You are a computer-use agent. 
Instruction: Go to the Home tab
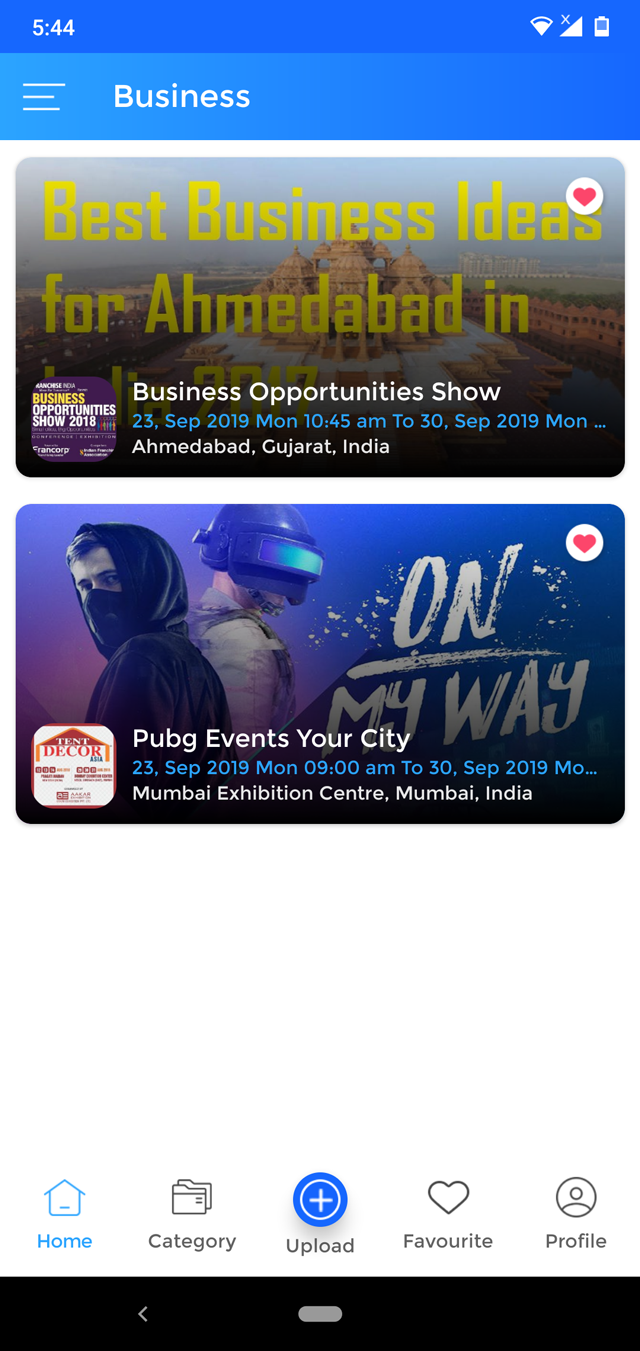tap(64, 1214)
